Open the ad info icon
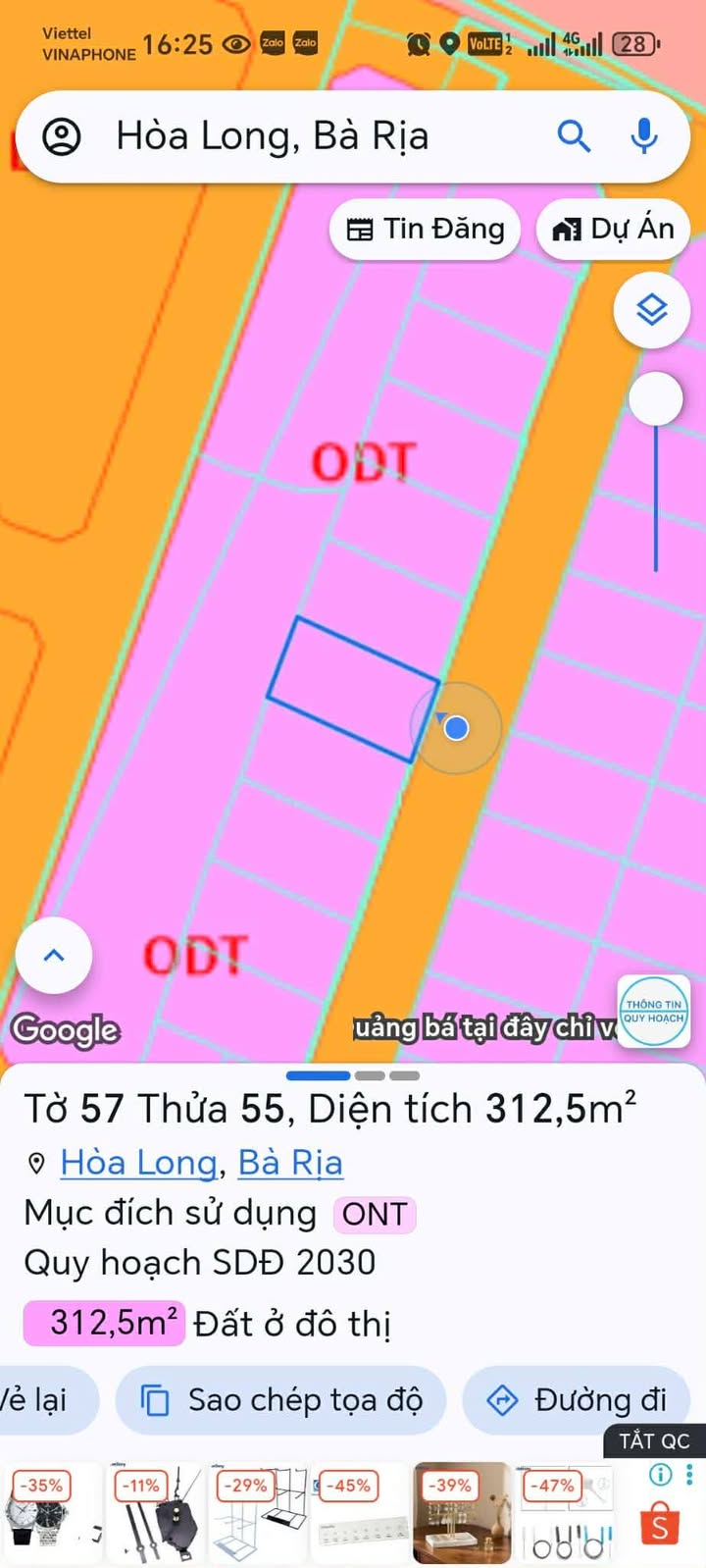The image size is (706, 1568). (661, 1474)
